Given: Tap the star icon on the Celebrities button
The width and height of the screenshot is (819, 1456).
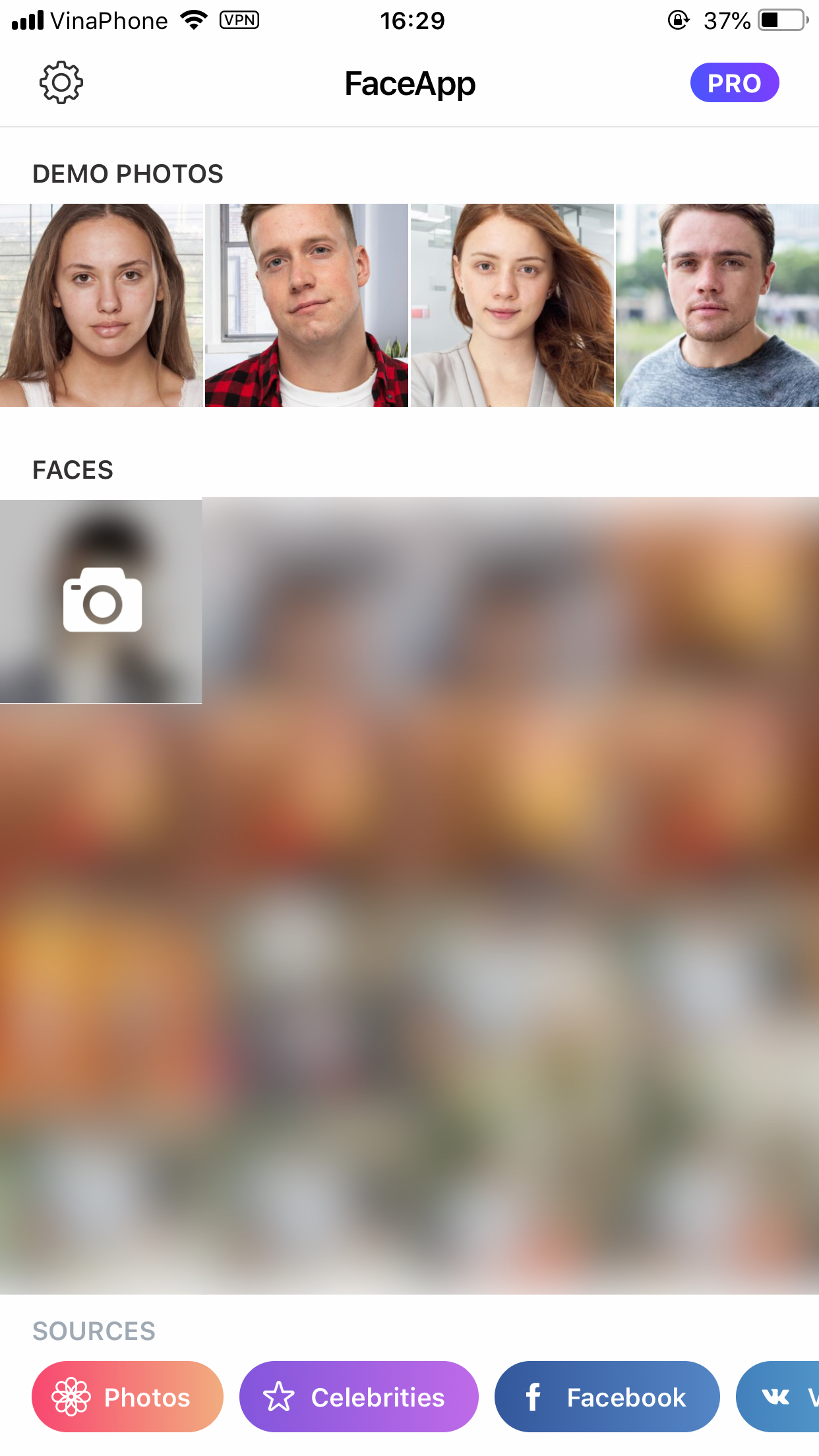Looking at the screenshot, I should point(280,1396).
